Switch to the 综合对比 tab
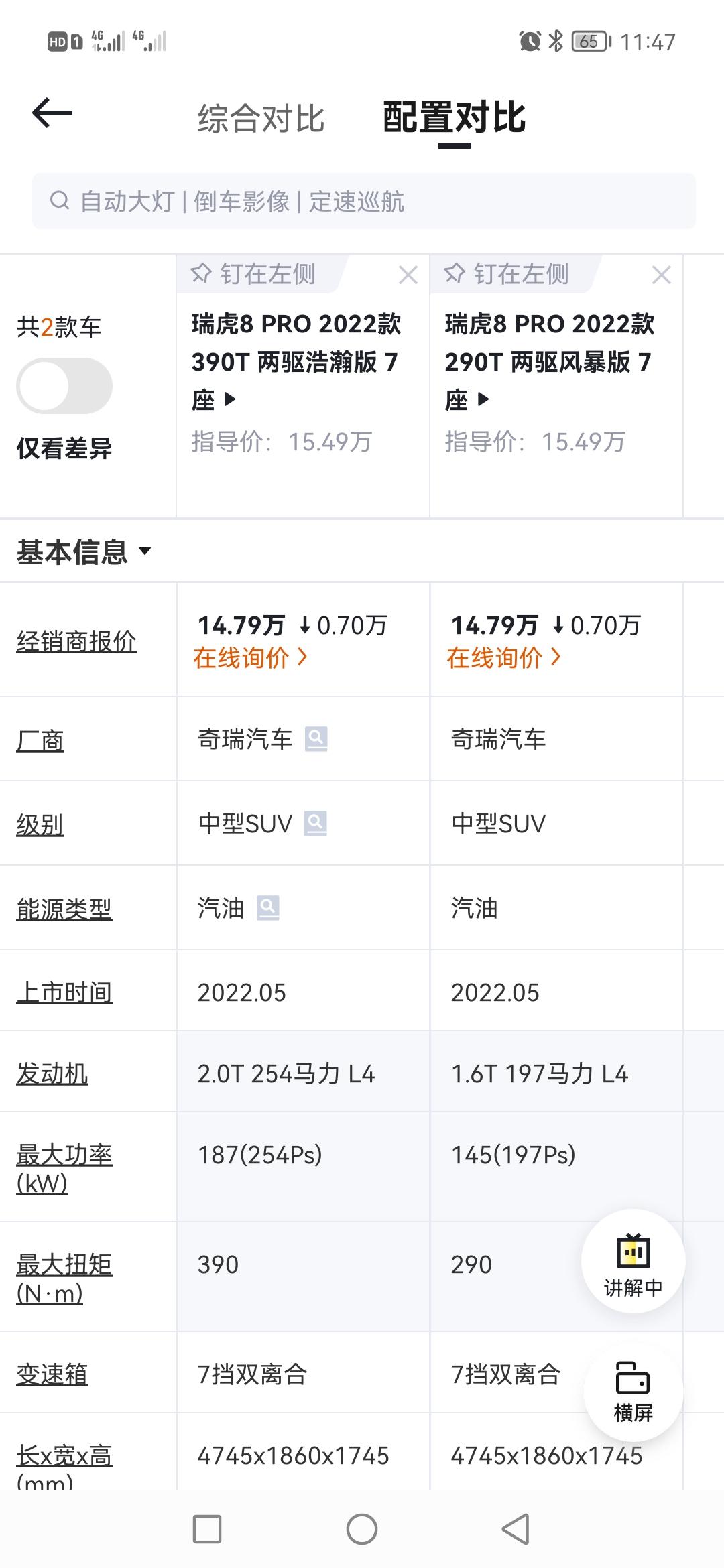Viewport: 724px width, 1568px height. pyautogui.click(x=261, y=119)
